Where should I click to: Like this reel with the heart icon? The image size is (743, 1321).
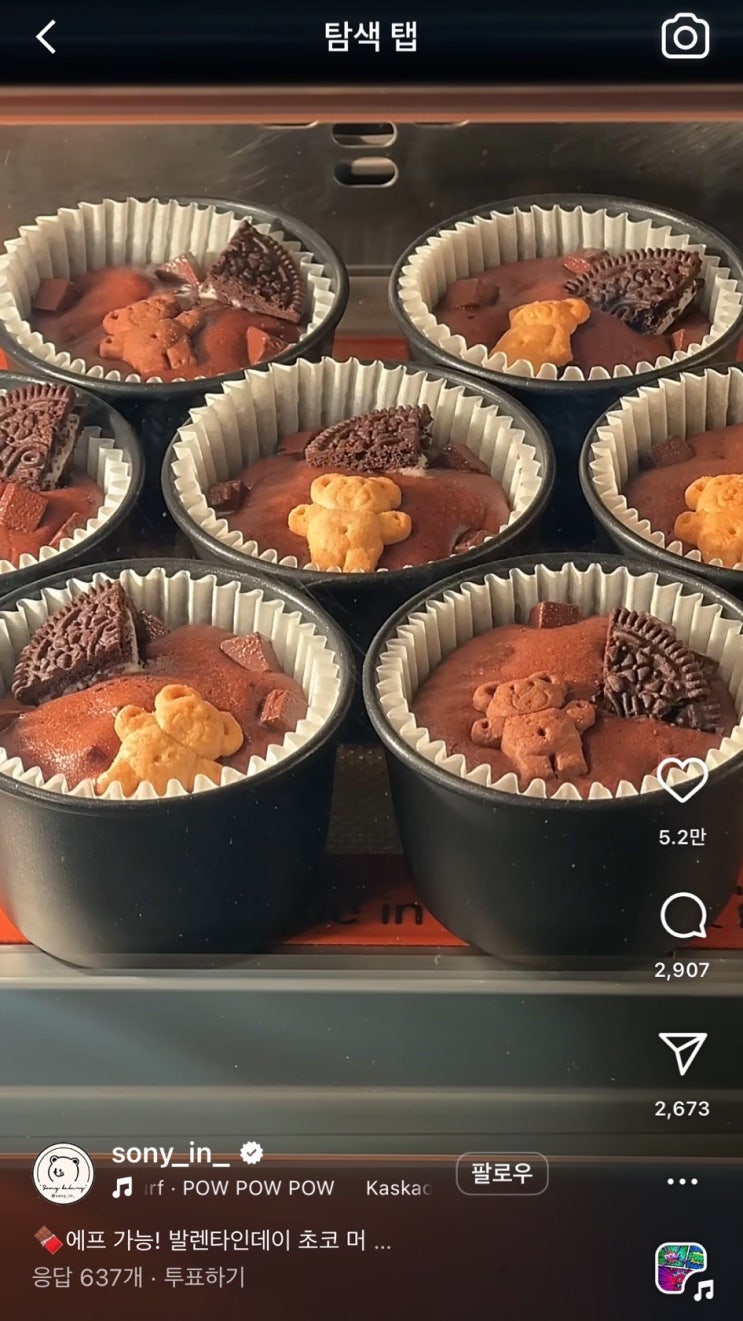pos(683,780)
